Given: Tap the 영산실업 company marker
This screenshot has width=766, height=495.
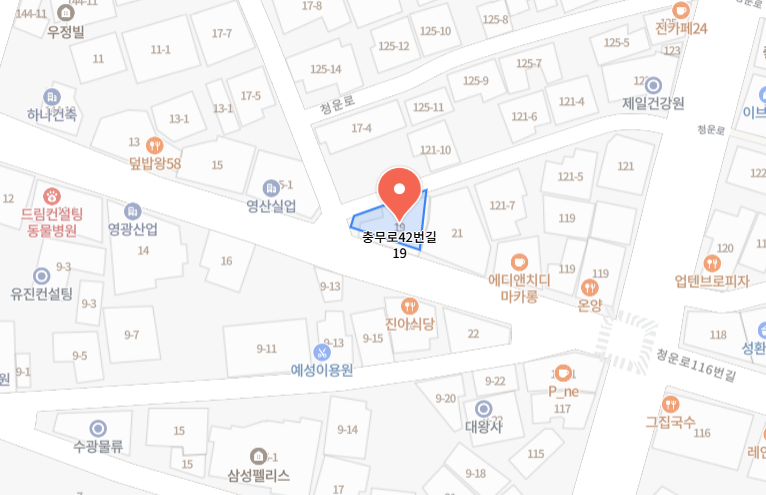Looking at the screenshot, I should pos(271,188).
